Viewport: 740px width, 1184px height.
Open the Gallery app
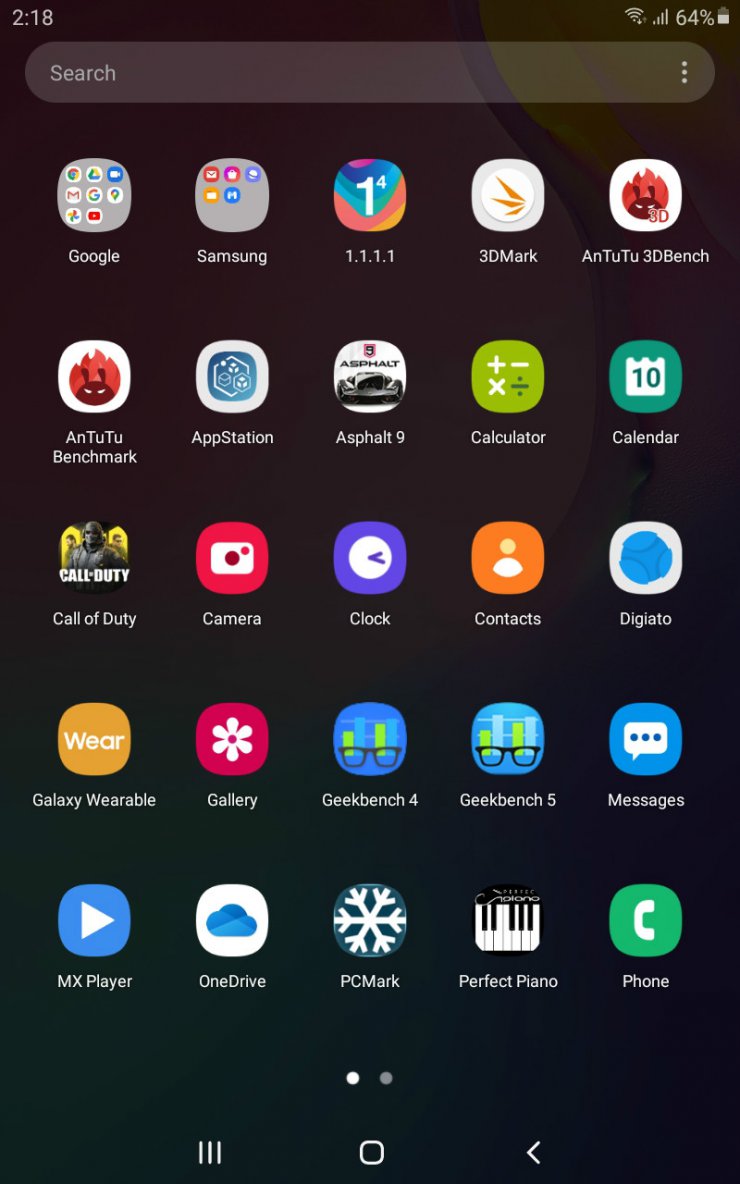tap(232, 739)
